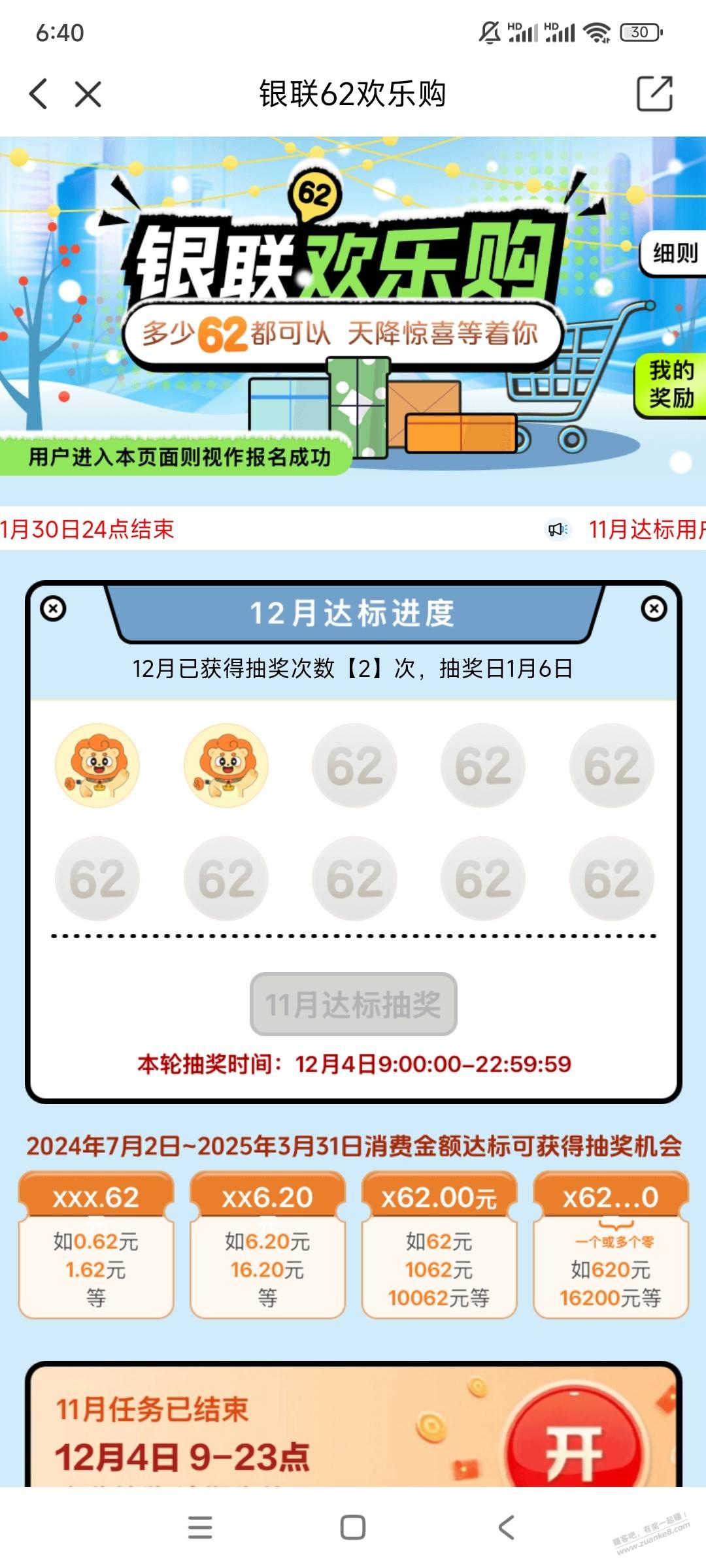Share the page via top-right icon
Image resolution: width=706 pixels, height=1568 pixels.
coord(654,93)
